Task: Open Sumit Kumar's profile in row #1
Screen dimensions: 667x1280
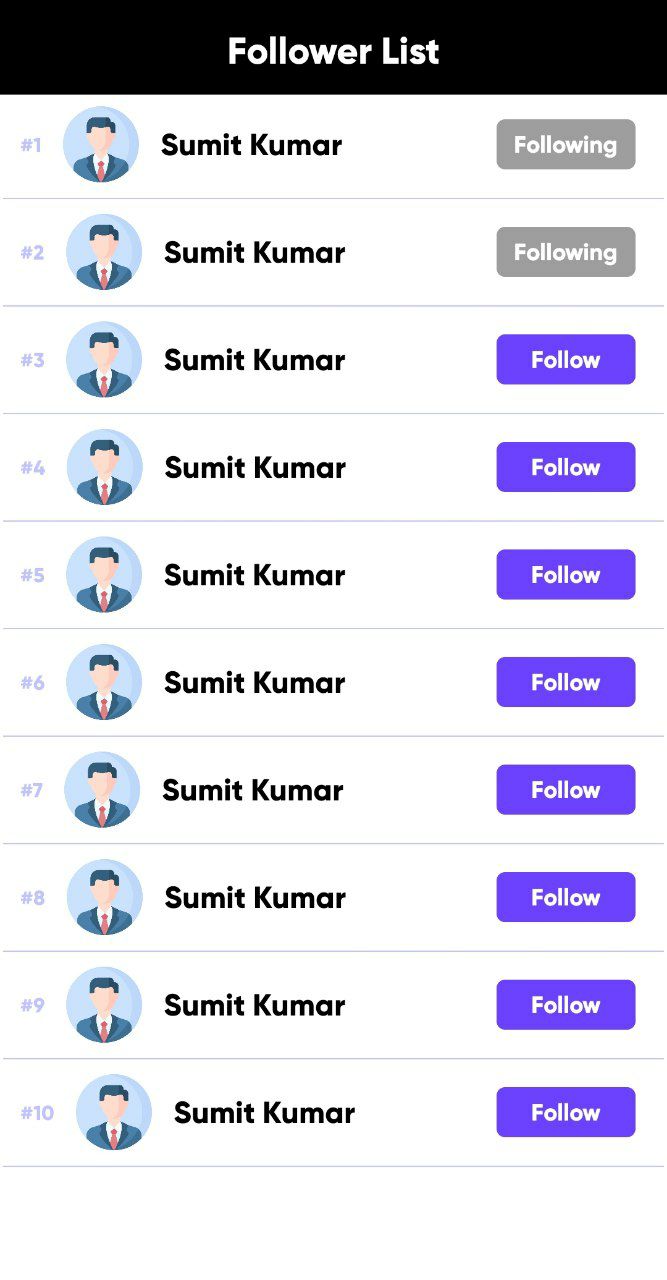Action: 251,145
